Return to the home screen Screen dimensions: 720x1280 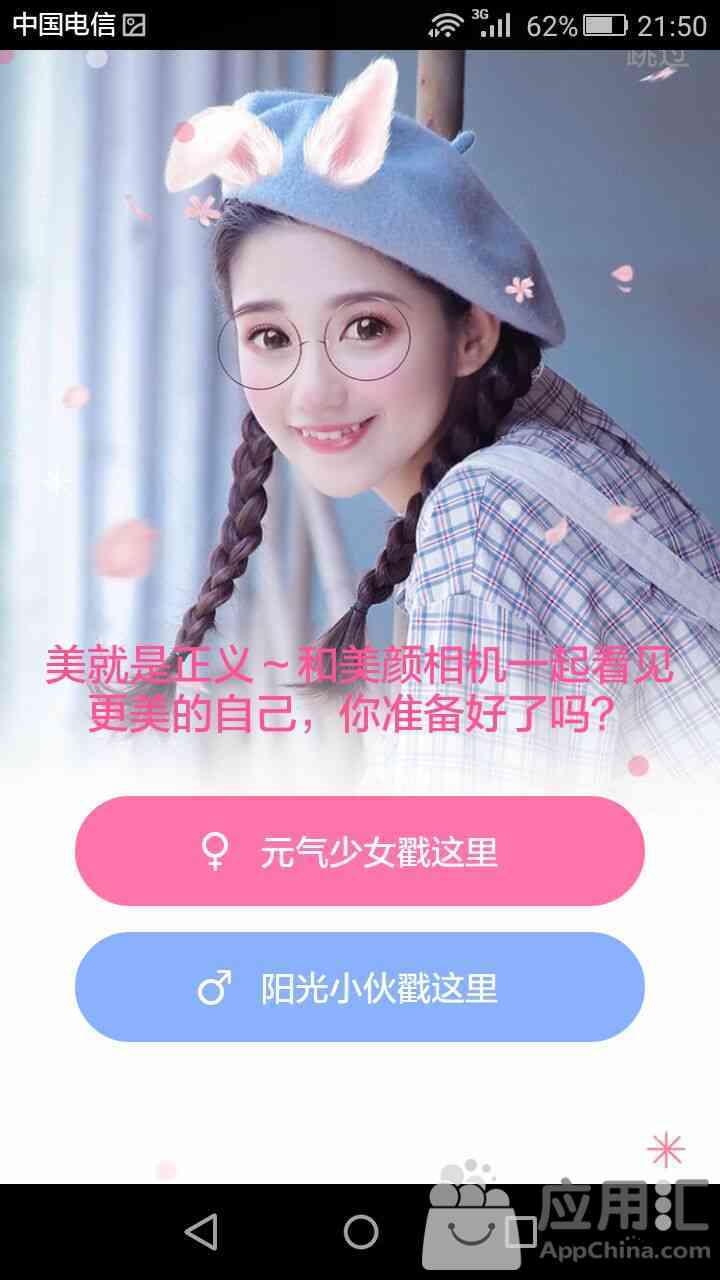pos(361,1232)
